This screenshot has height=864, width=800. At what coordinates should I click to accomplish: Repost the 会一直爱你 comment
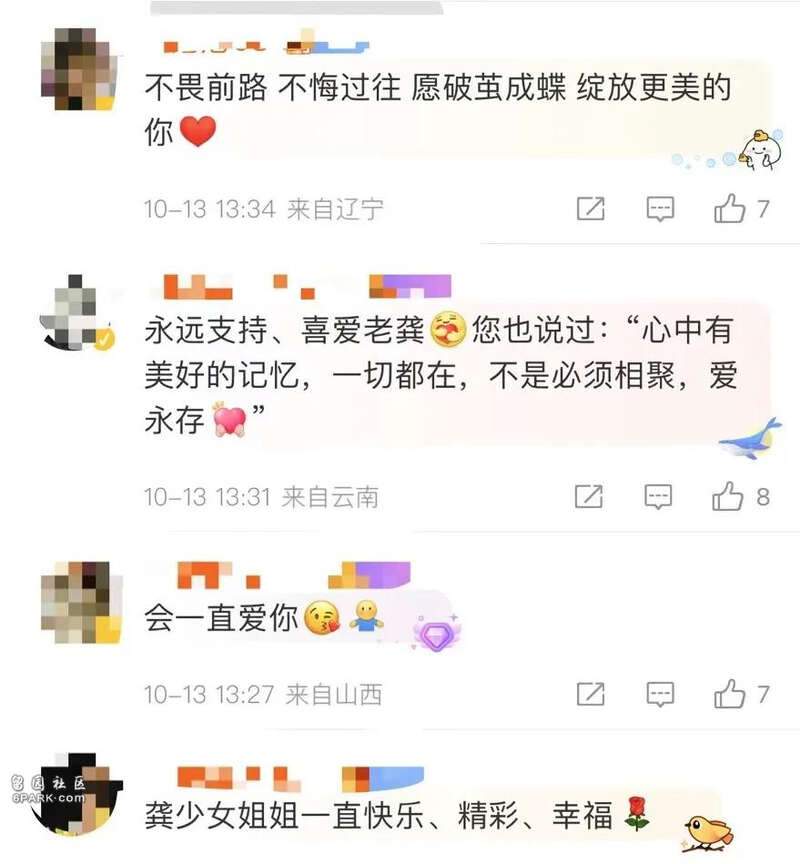(x=590, y=693)
